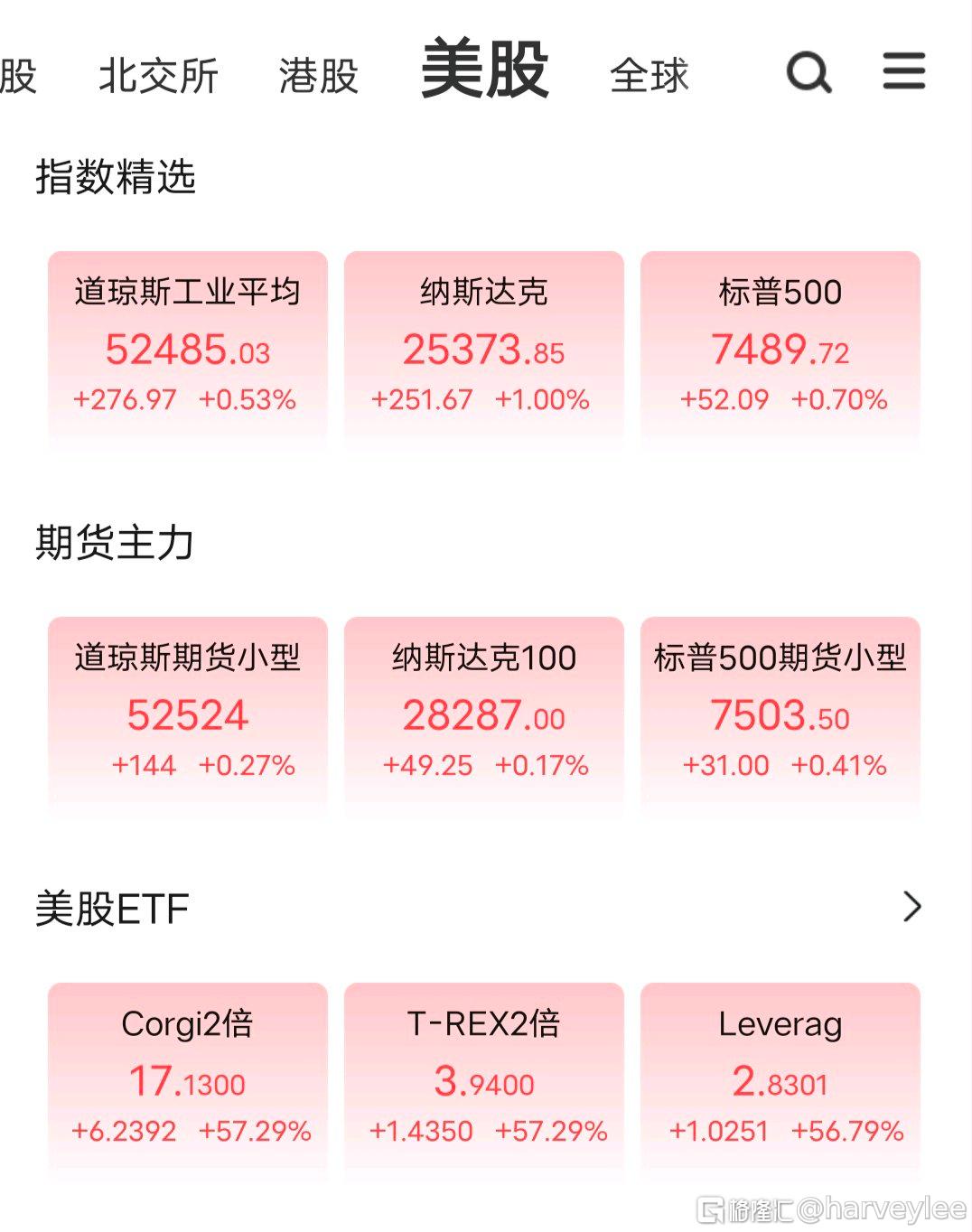The image size is (972, 1232).
Task: Switch to the 港股 tab
Action: pos(319,76)
